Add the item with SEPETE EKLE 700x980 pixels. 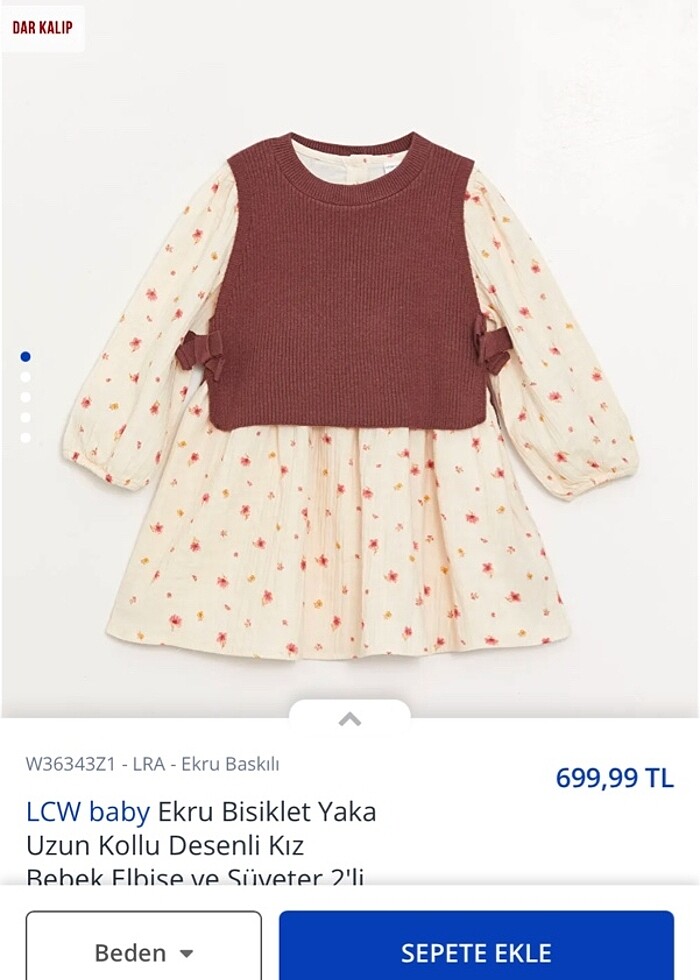click(x=476, y=950)
